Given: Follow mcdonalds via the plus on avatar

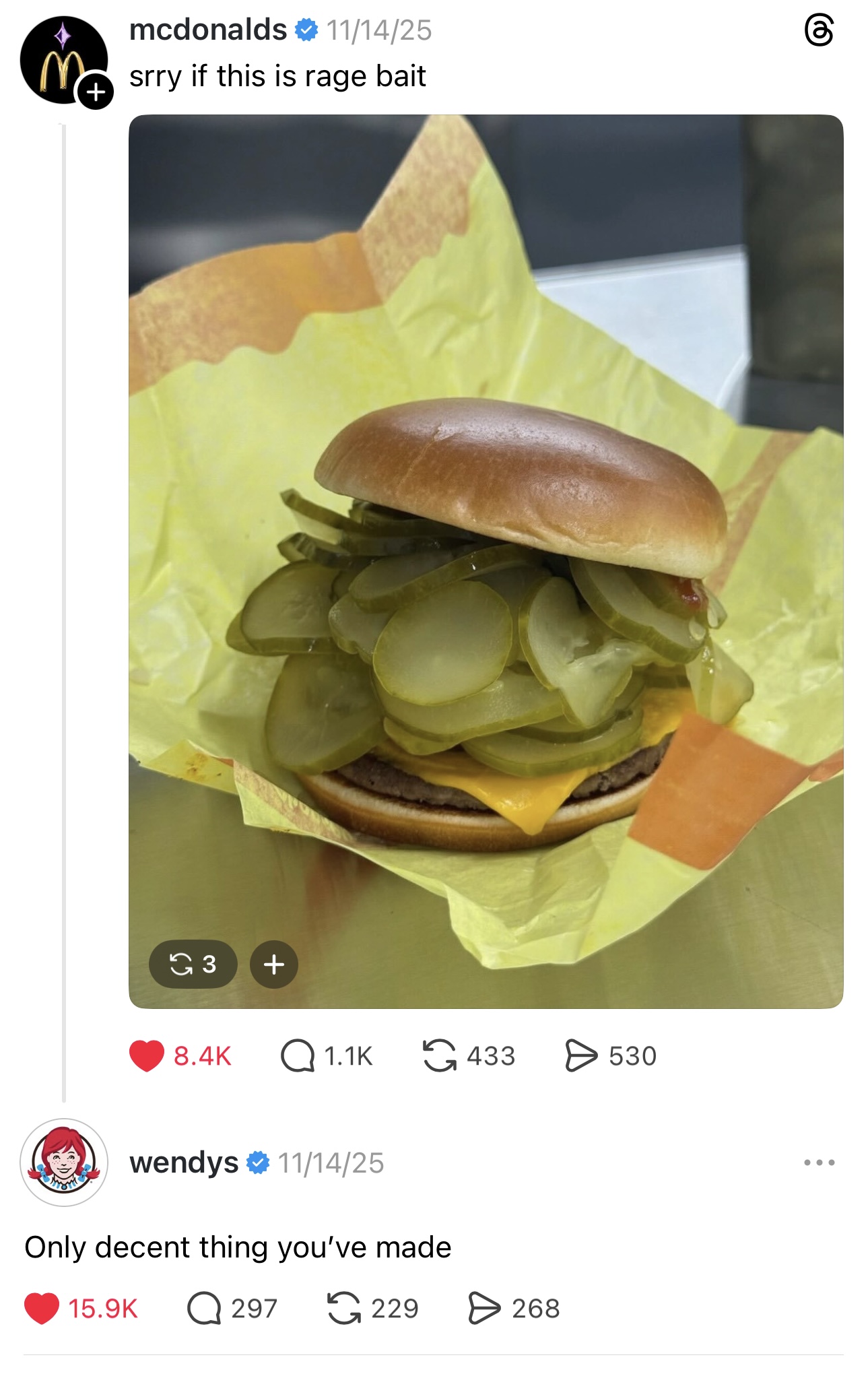Looking at the screenshot, I should pyautogui.click(x=96, y=92).
